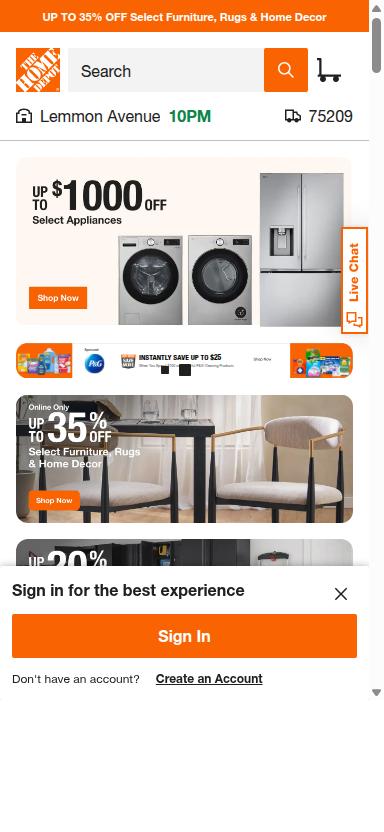This screenshot has width=384, height=832.
Task: Change delivery ZIP code 75209
Action: (319, 116)
